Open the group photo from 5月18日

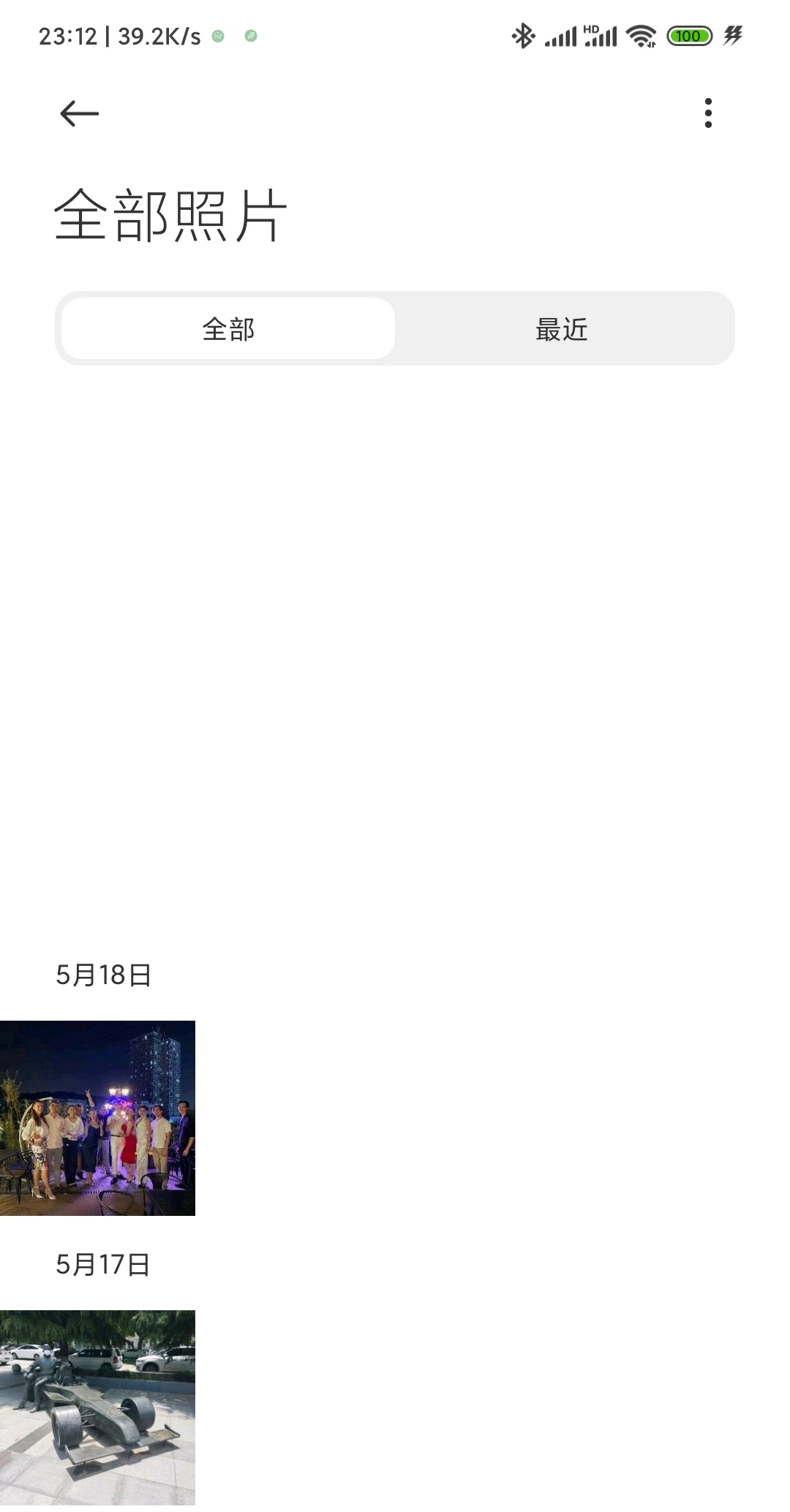97,1118
